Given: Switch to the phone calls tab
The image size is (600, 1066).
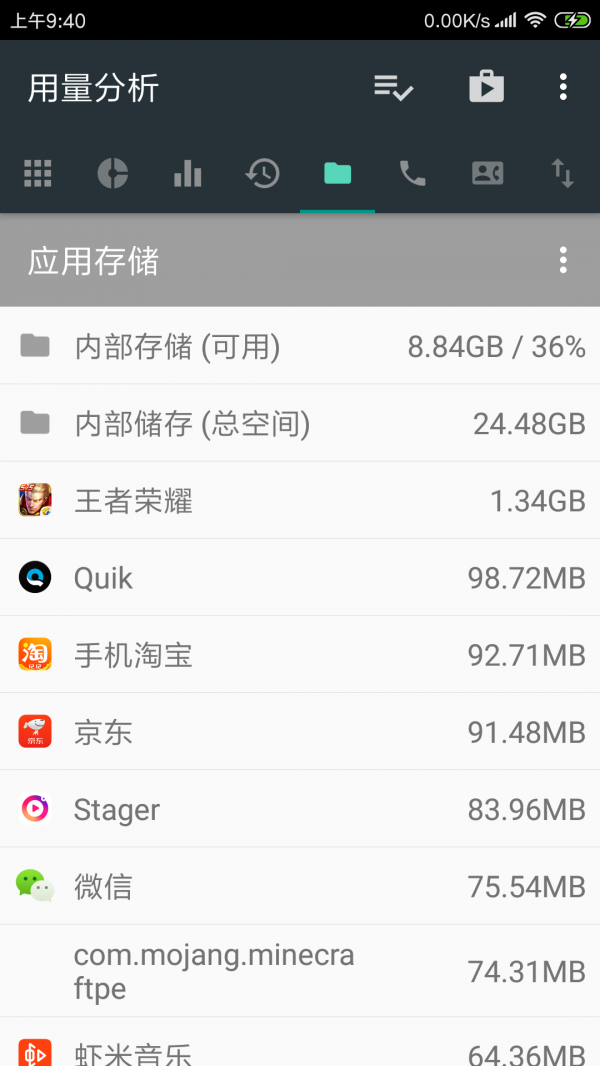Looking at the screenshot, I should [x=412, y=173].
